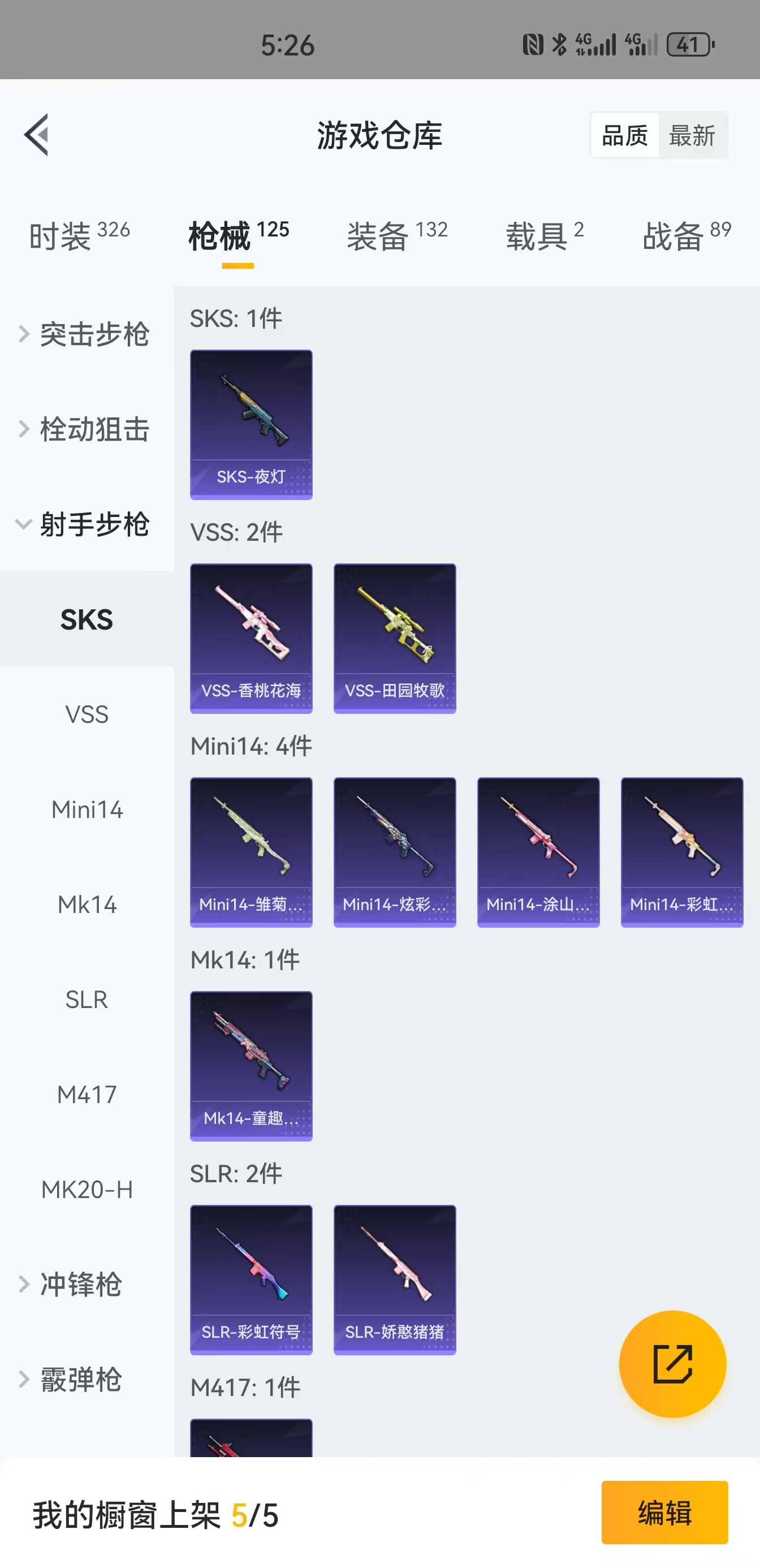Select Mini14 in the weapon sidebar
The height and width of the screenshot is (1568, 760).
pos(87,809)
